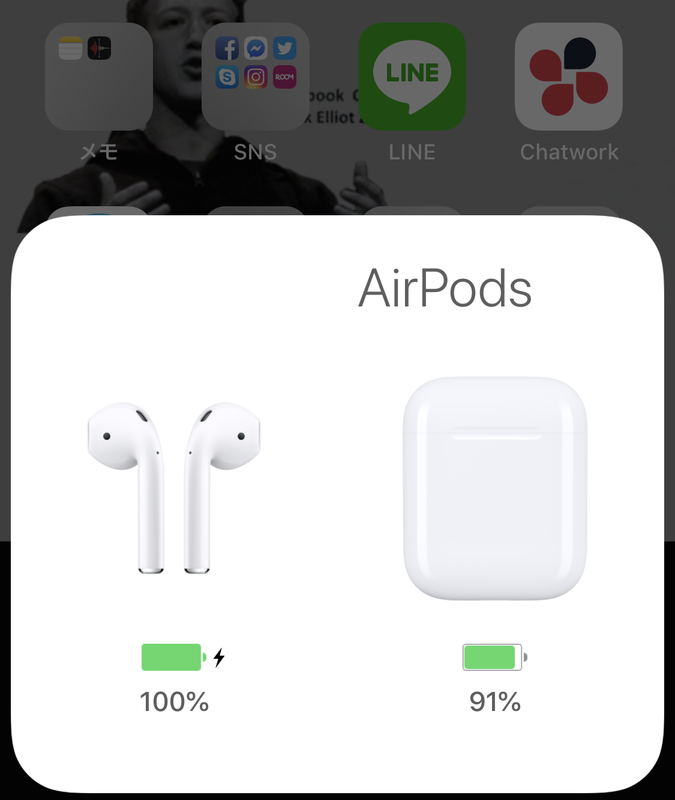Open the メモ folder
This screenshot has width=675, height=800.
[x=99, y=77]
